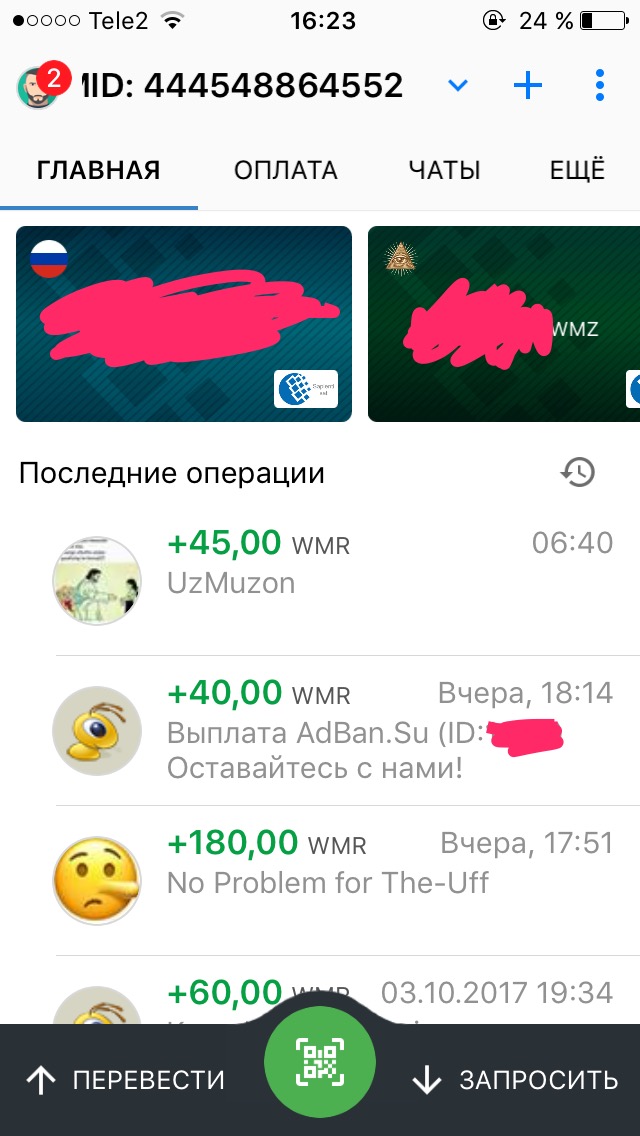The image size is (640, 1136).
Task: Switch to the ОПЛАТА tab
Action: click(285, 171)
